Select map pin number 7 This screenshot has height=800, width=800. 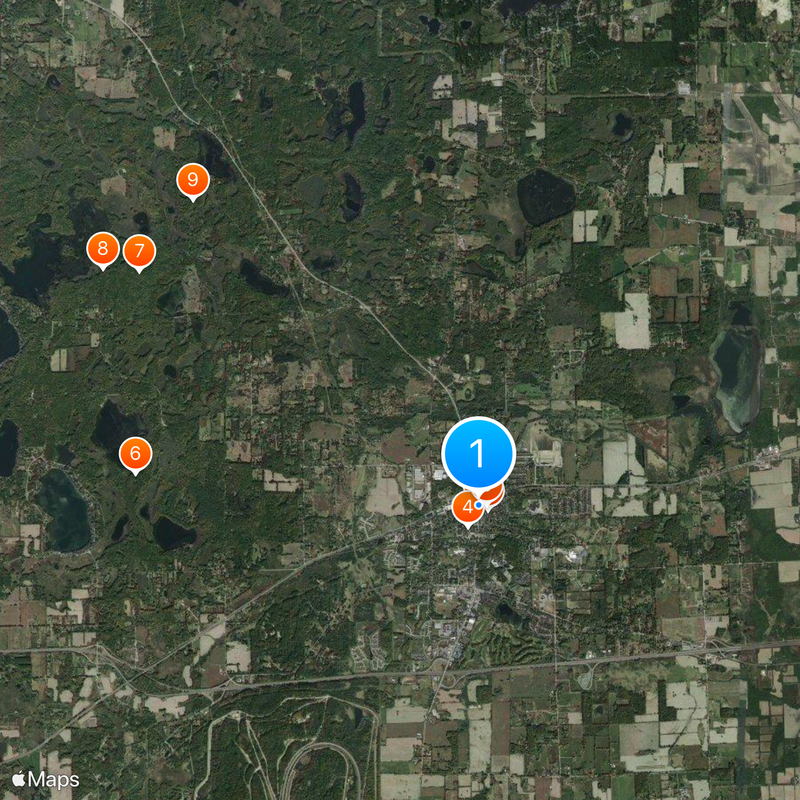140,251
